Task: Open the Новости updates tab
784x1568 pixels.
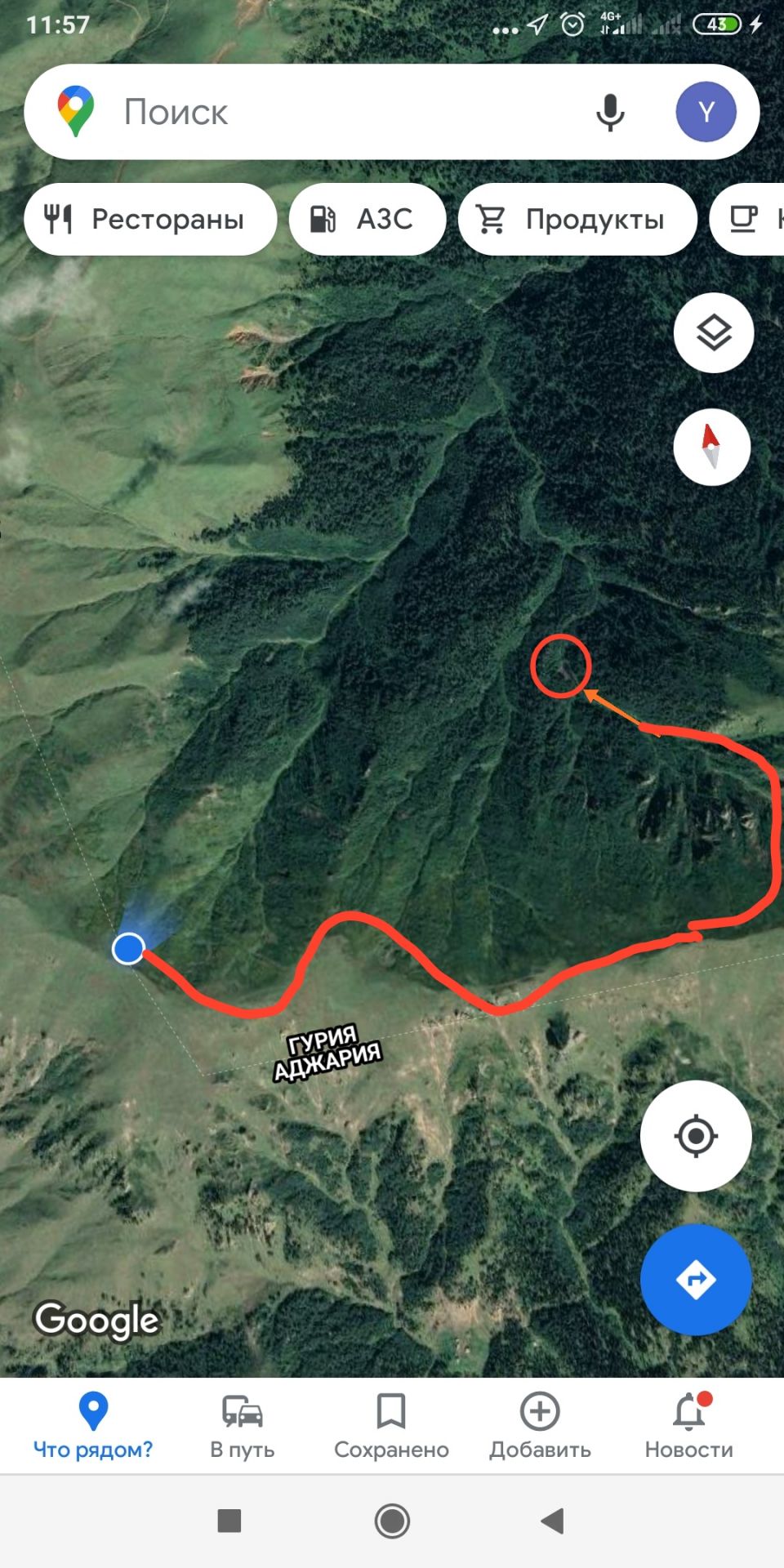Action: [x=688, y=1426]
